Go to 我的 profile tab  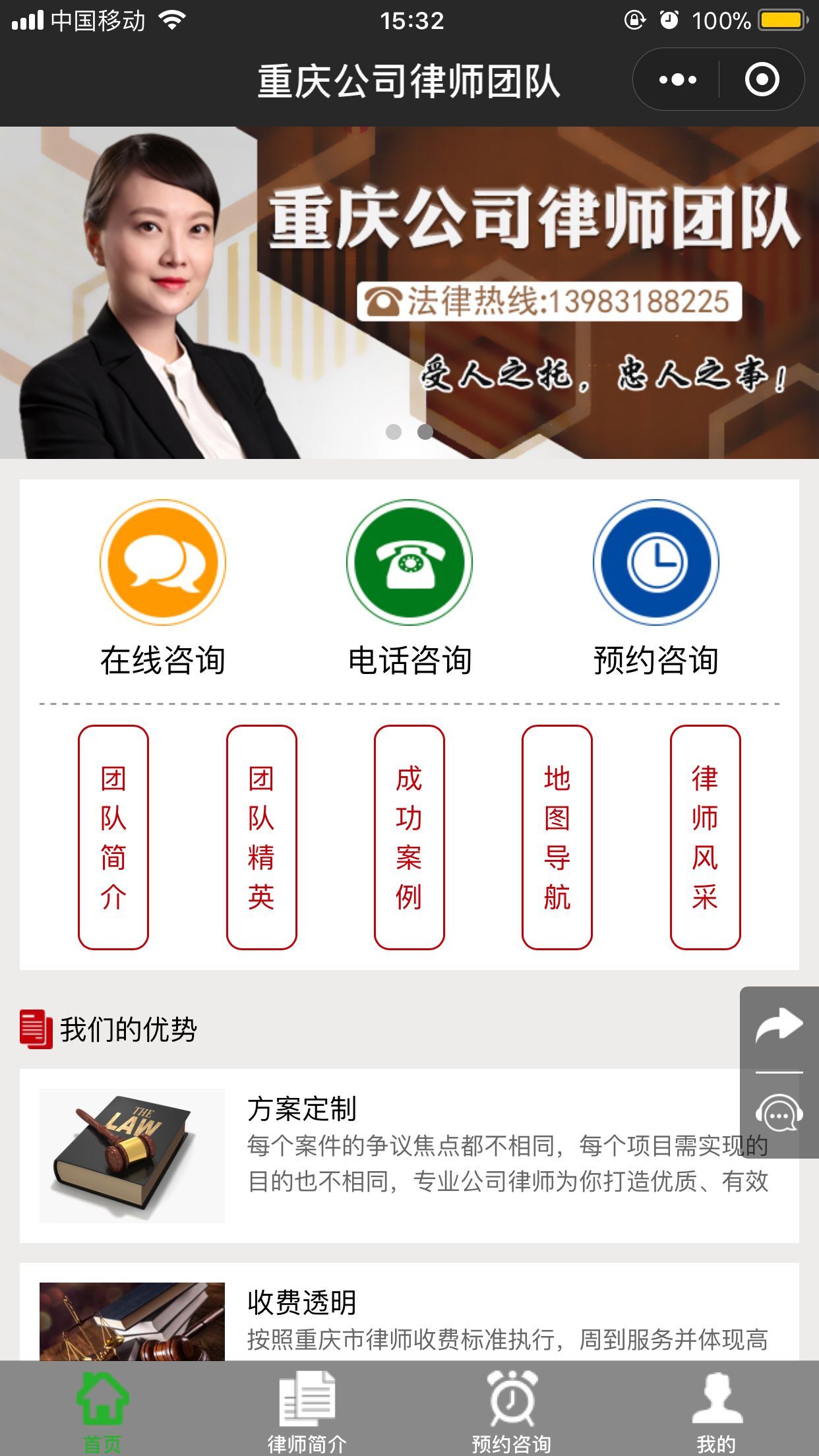point(716,1411)
